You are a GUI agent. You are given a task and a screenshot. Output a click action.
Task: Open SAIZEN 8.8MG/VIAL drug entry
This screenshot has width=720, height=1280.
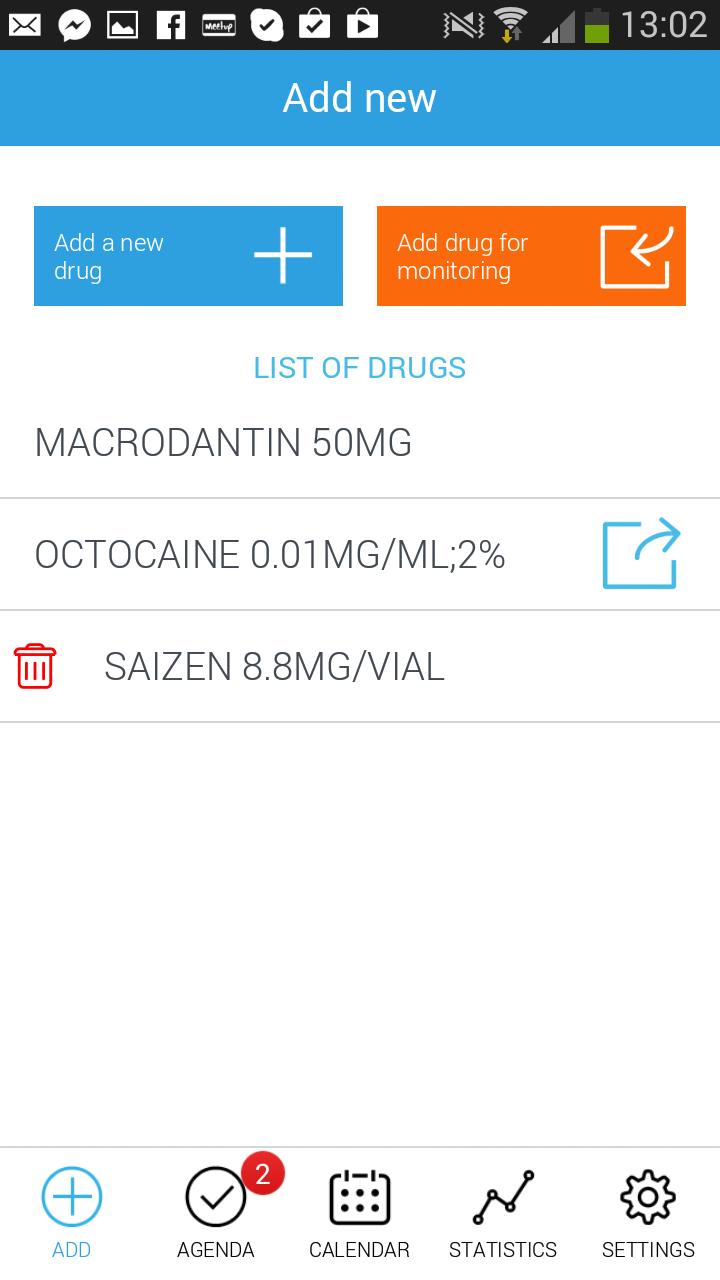pos(274,665)
